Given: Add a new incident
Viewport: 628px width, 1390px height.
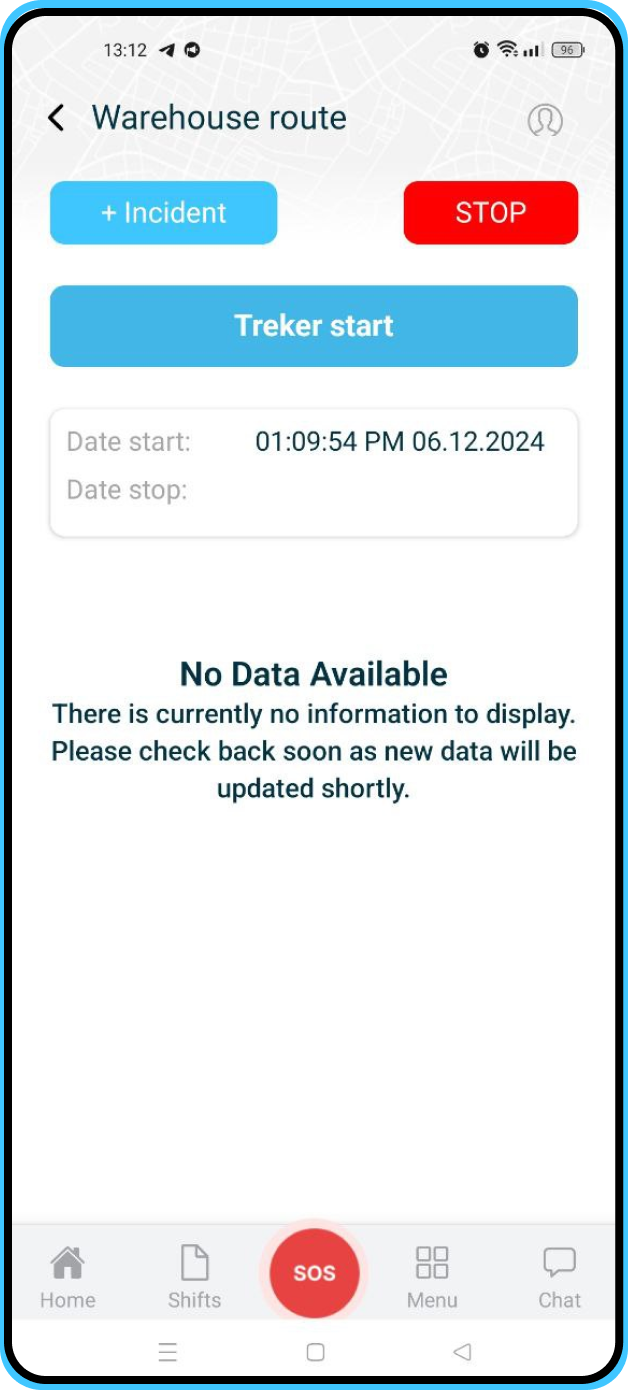Looking at the screenshot, I should [x=164, y=213].
